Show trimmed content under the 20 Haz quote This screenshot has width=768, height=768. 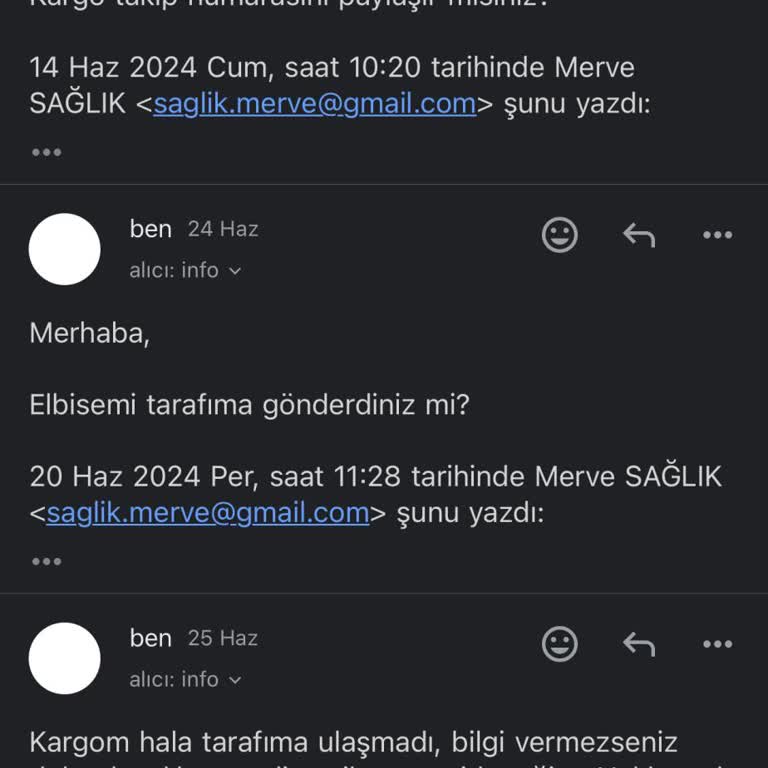46,561
